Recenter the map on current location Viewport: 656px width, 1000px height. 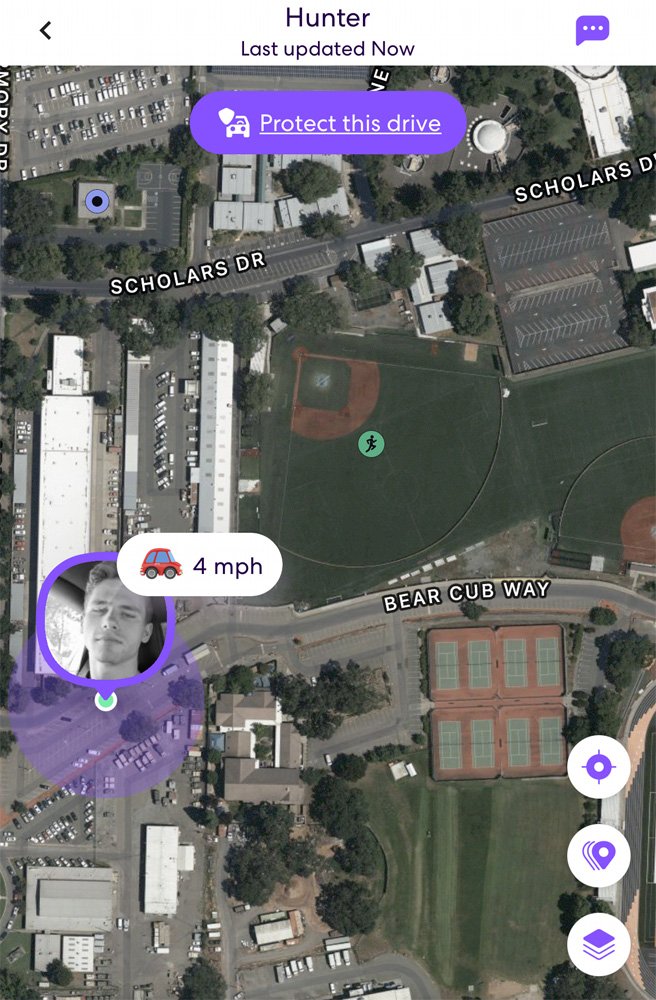(x=599, y=767)
